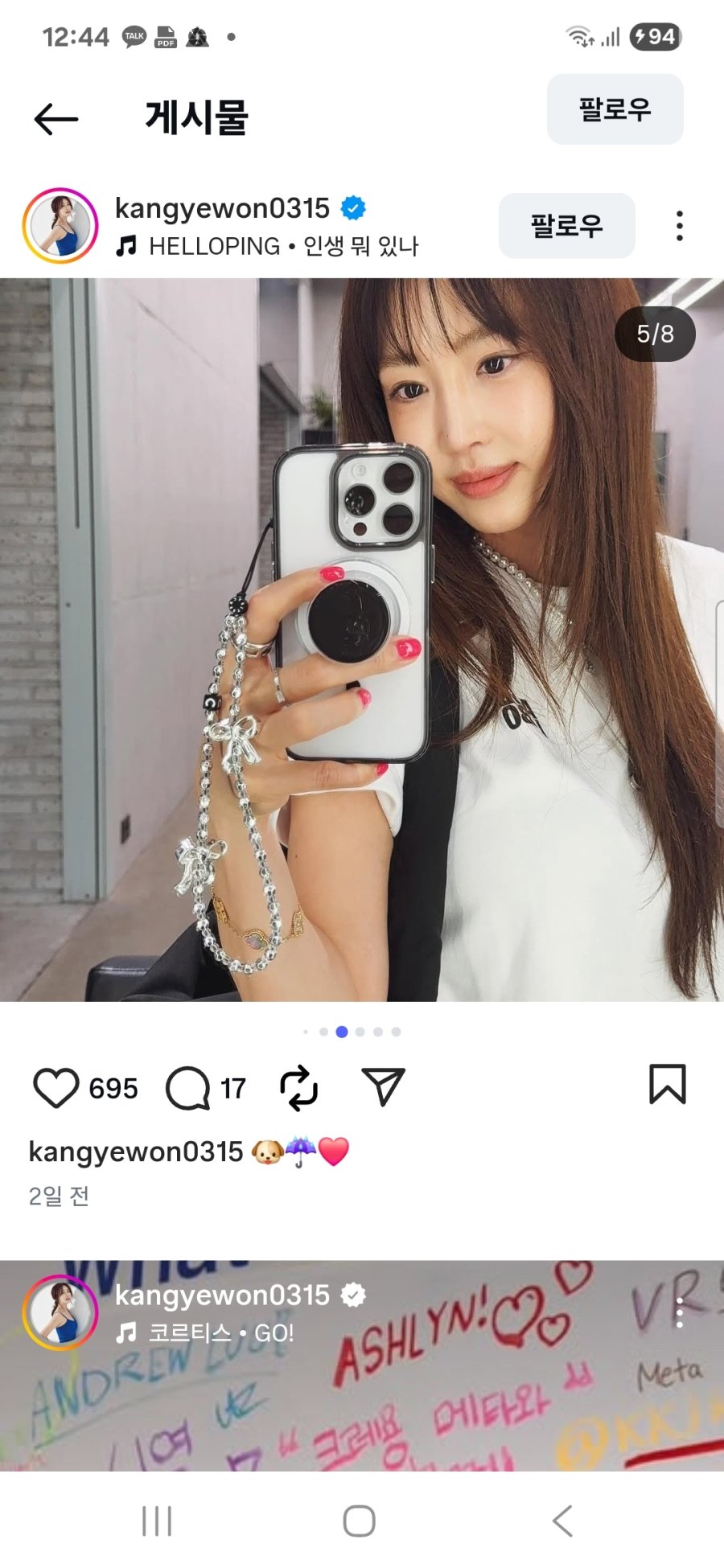This screenshot has width=724, height=1568.
Task: Open the kangyewon0315 profile from the first post's username
Action: [x=222, y=208]
